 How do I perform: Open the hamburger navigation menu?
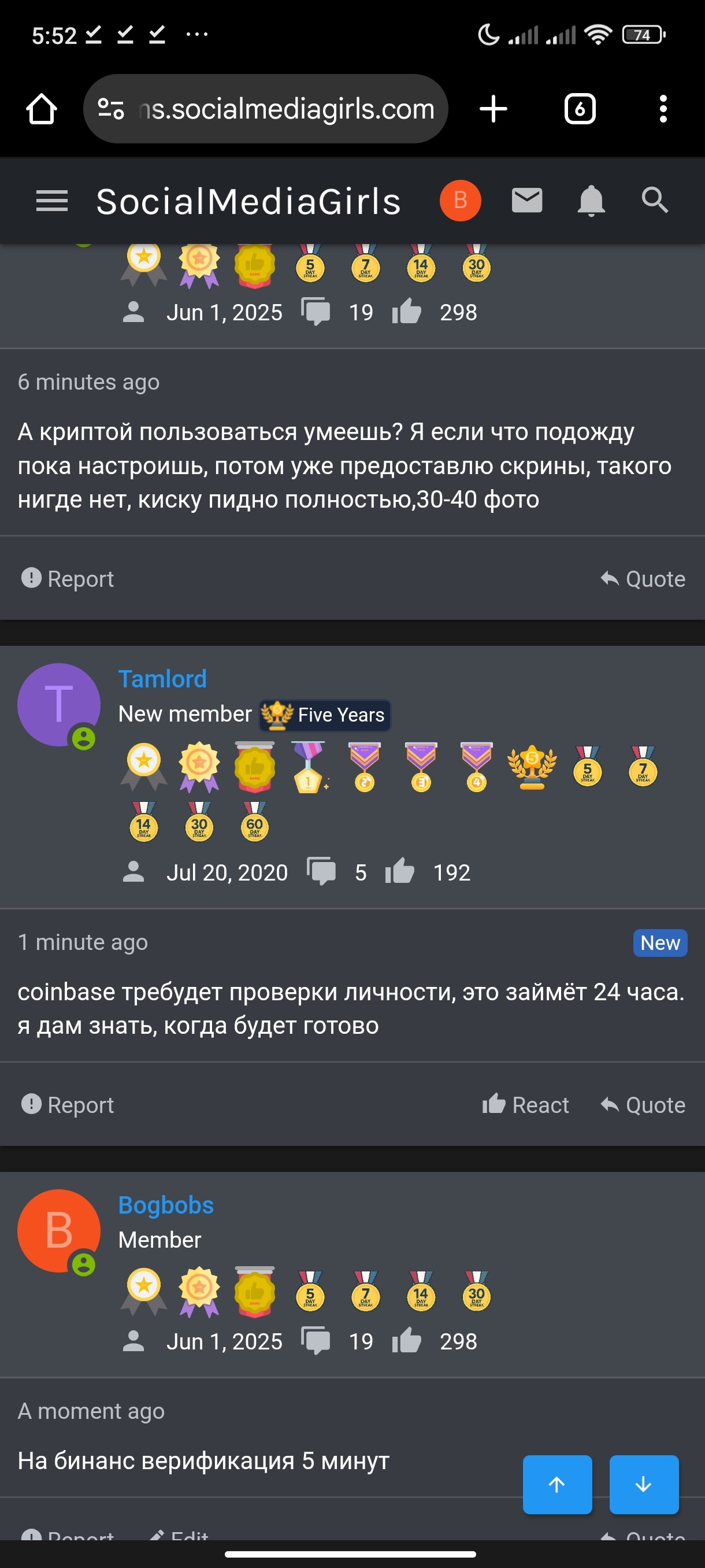pyautogui.click(x=51, y=201)
